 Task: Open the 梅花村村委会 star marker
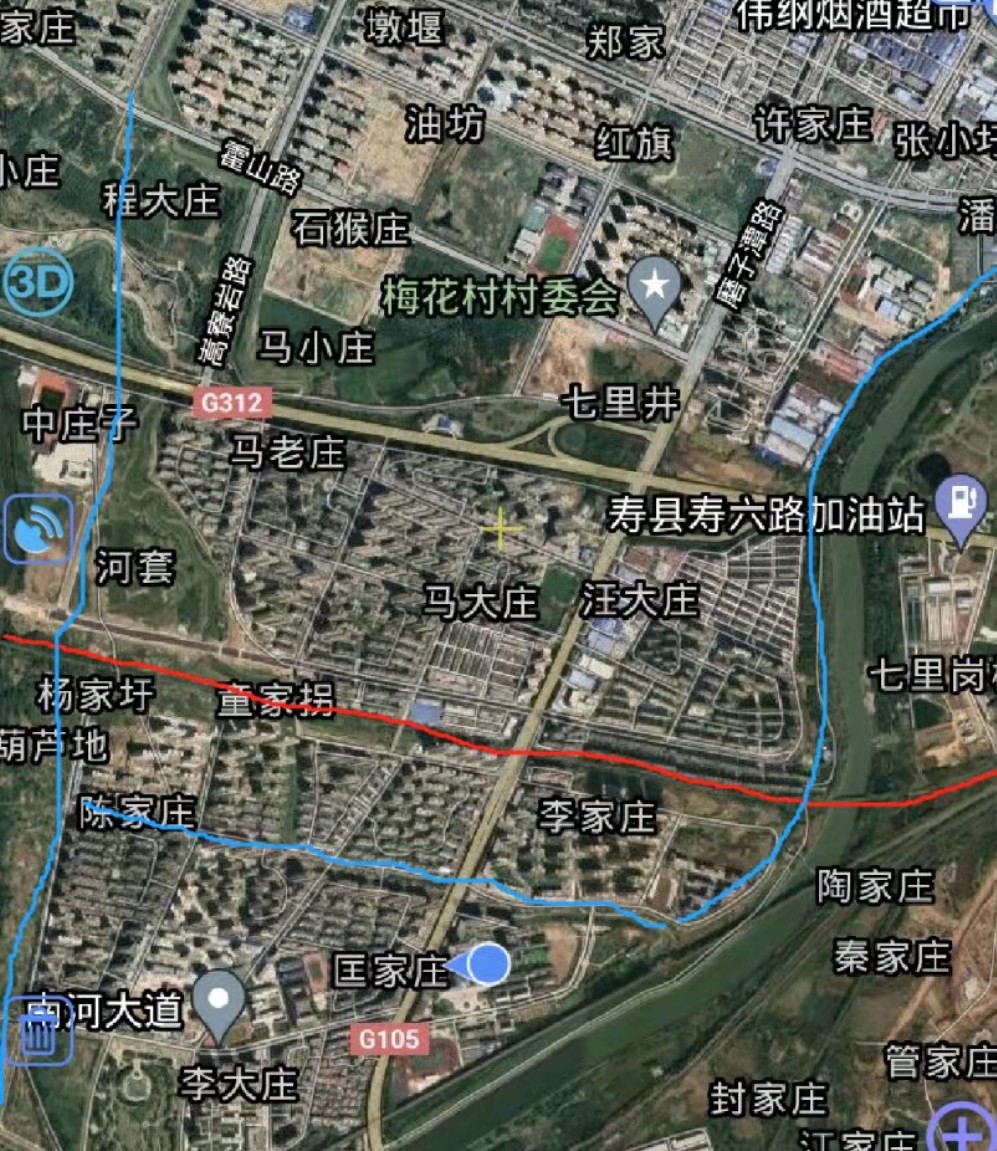point(656,290)
